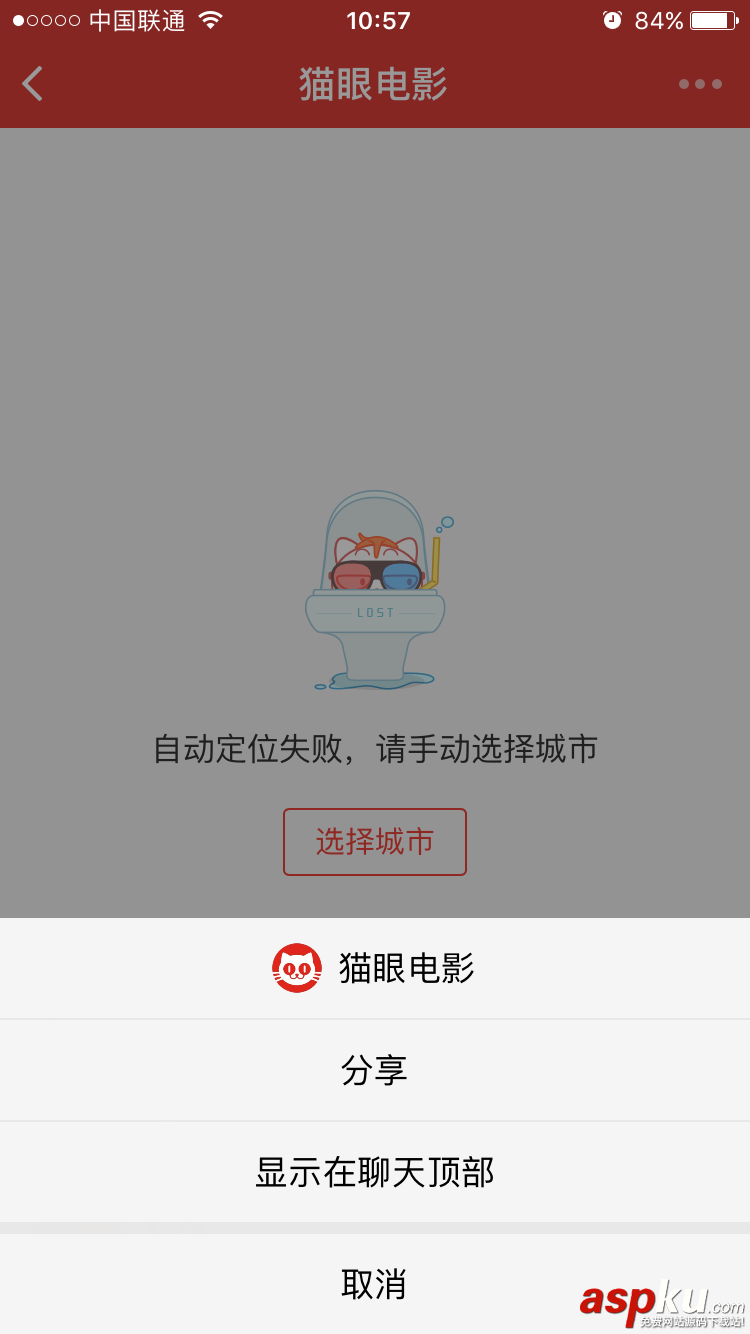Tap the back chevron to return

32,84
